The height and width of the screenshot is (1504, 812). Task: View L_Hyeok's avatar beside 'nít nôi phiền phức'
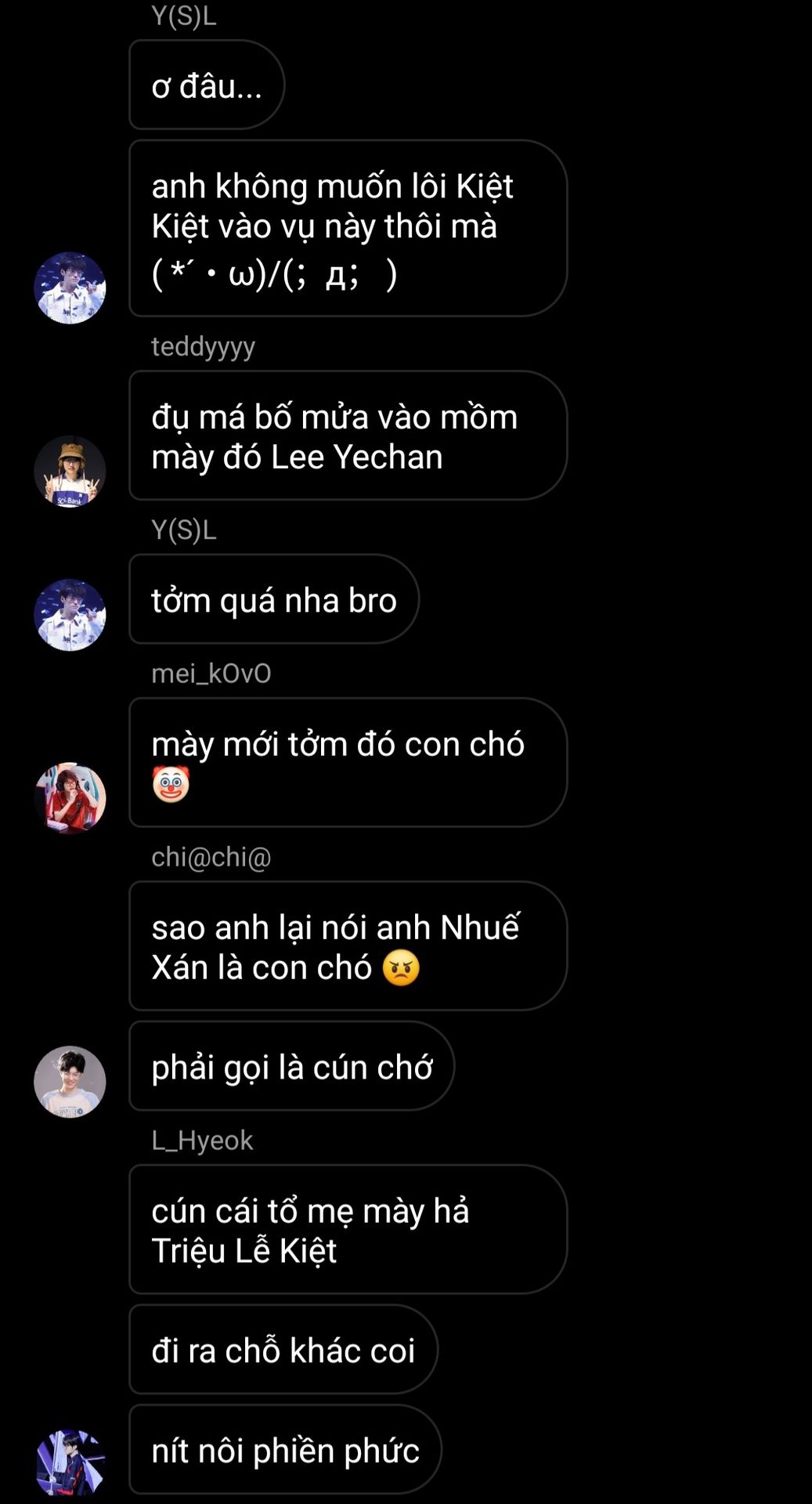[70, 1465]
